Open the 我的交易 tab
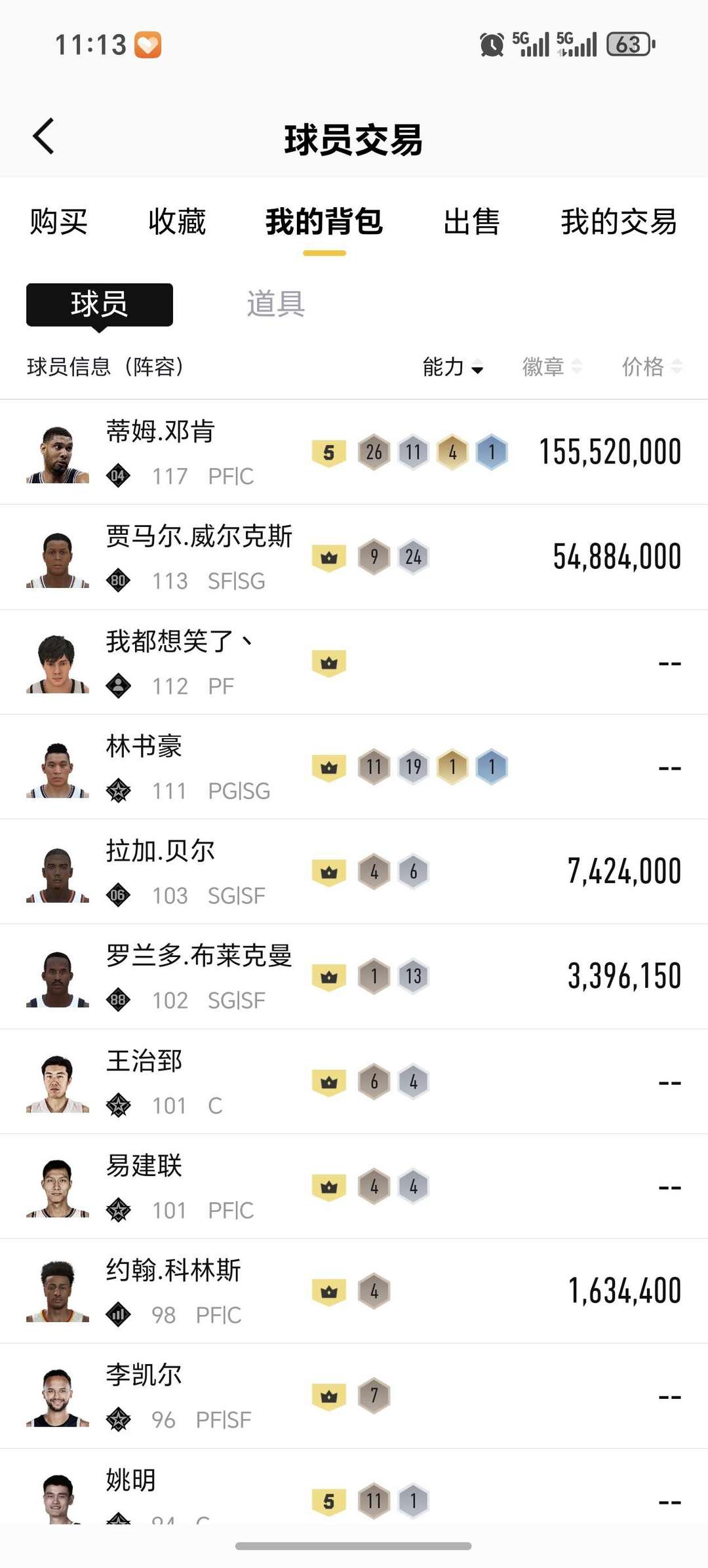 (618, 222)
